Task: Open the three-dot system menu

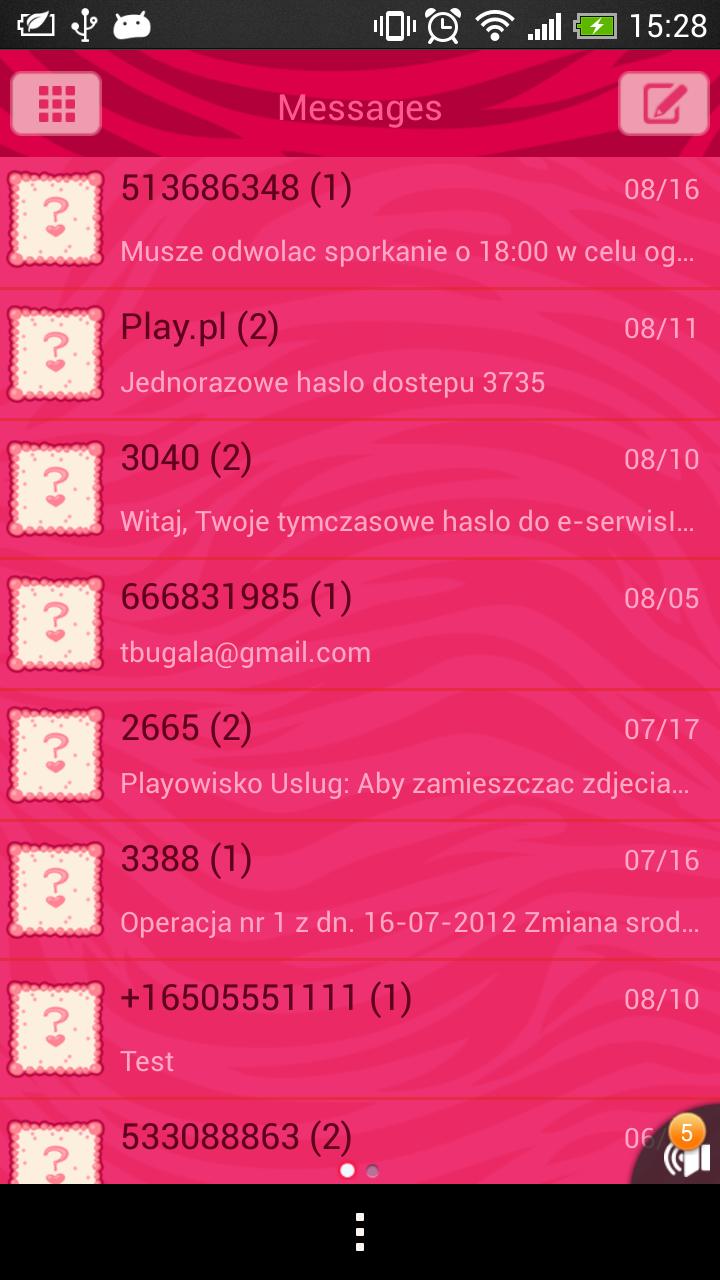Action: coord(360,1232)
